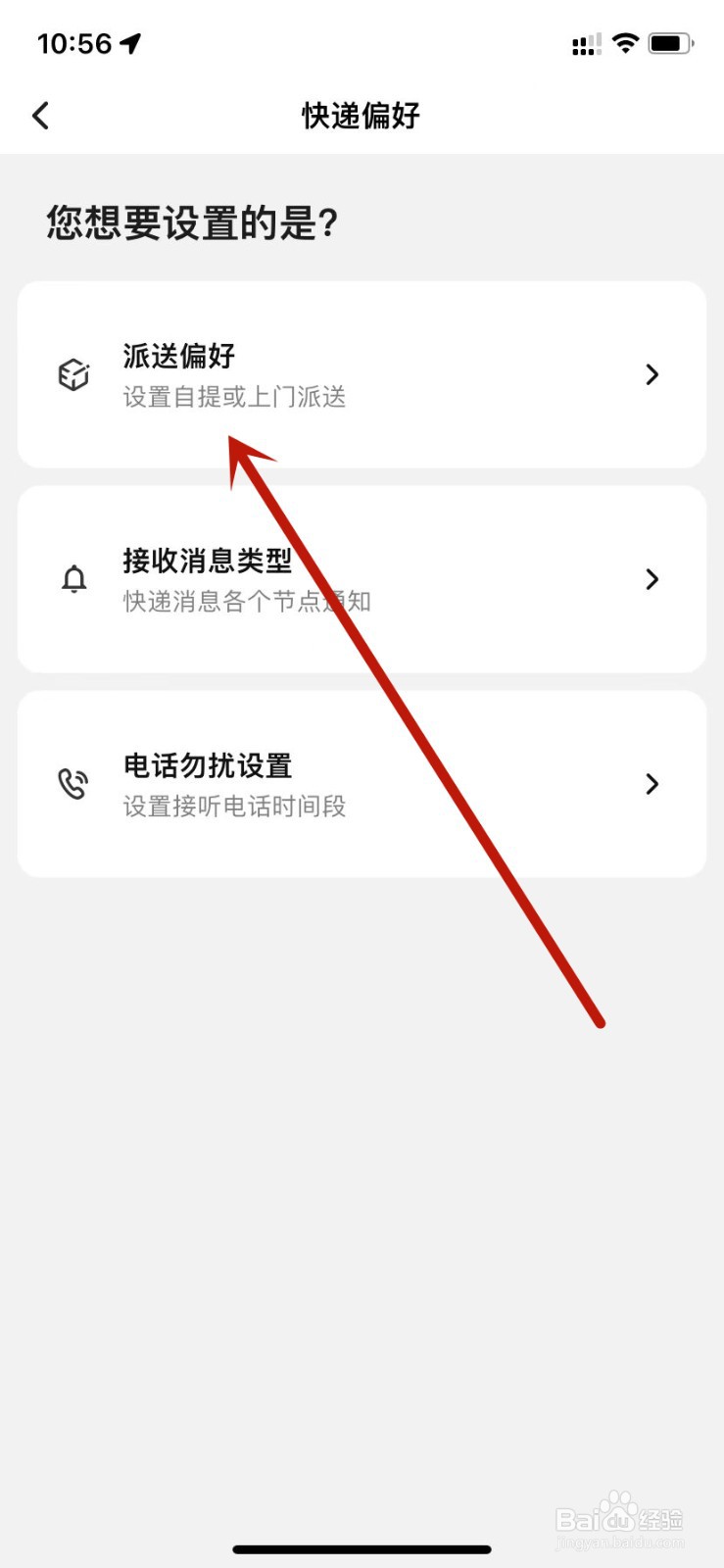Tap the package/box icon beside 派送偏好
Screen dimensions: 724x1568
pos(73,375)
